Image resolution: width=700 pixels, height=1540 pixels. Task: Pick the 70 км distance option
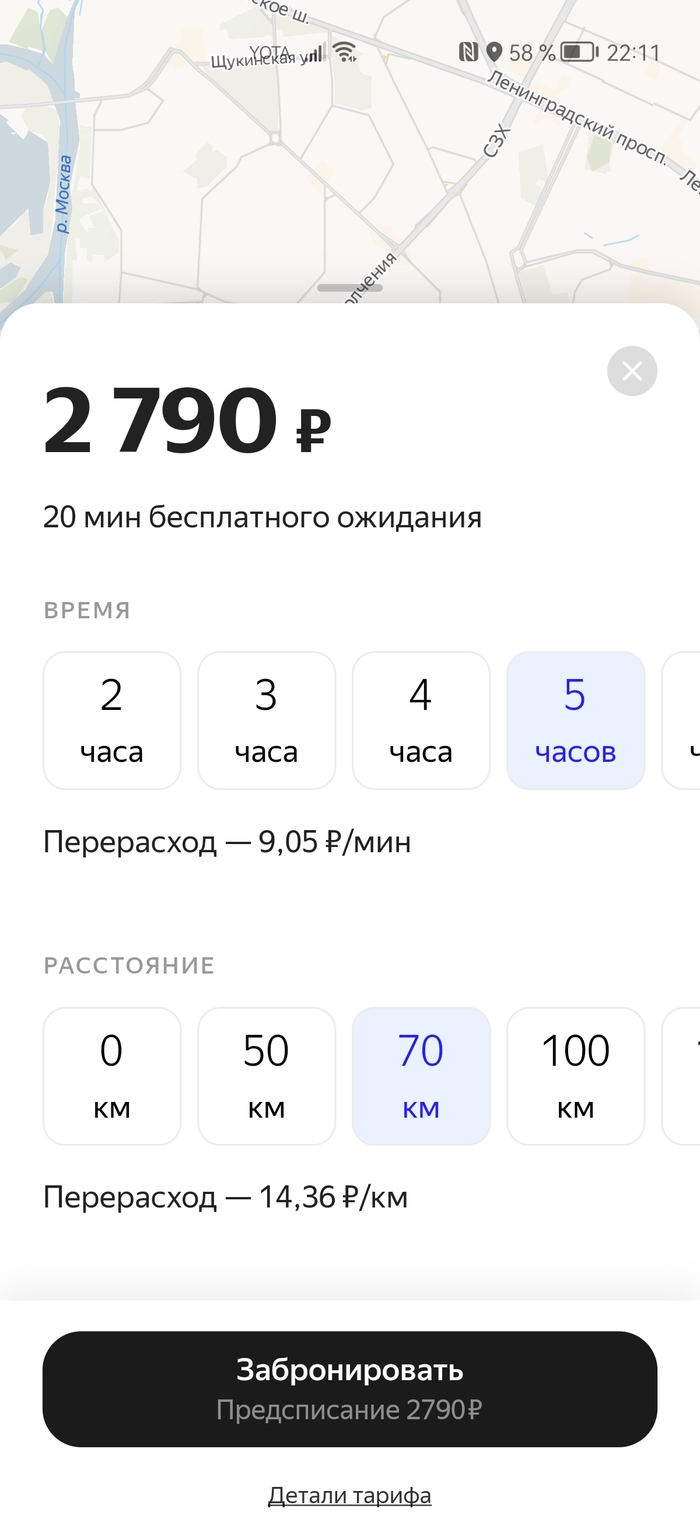click(x=421, y=1076)
